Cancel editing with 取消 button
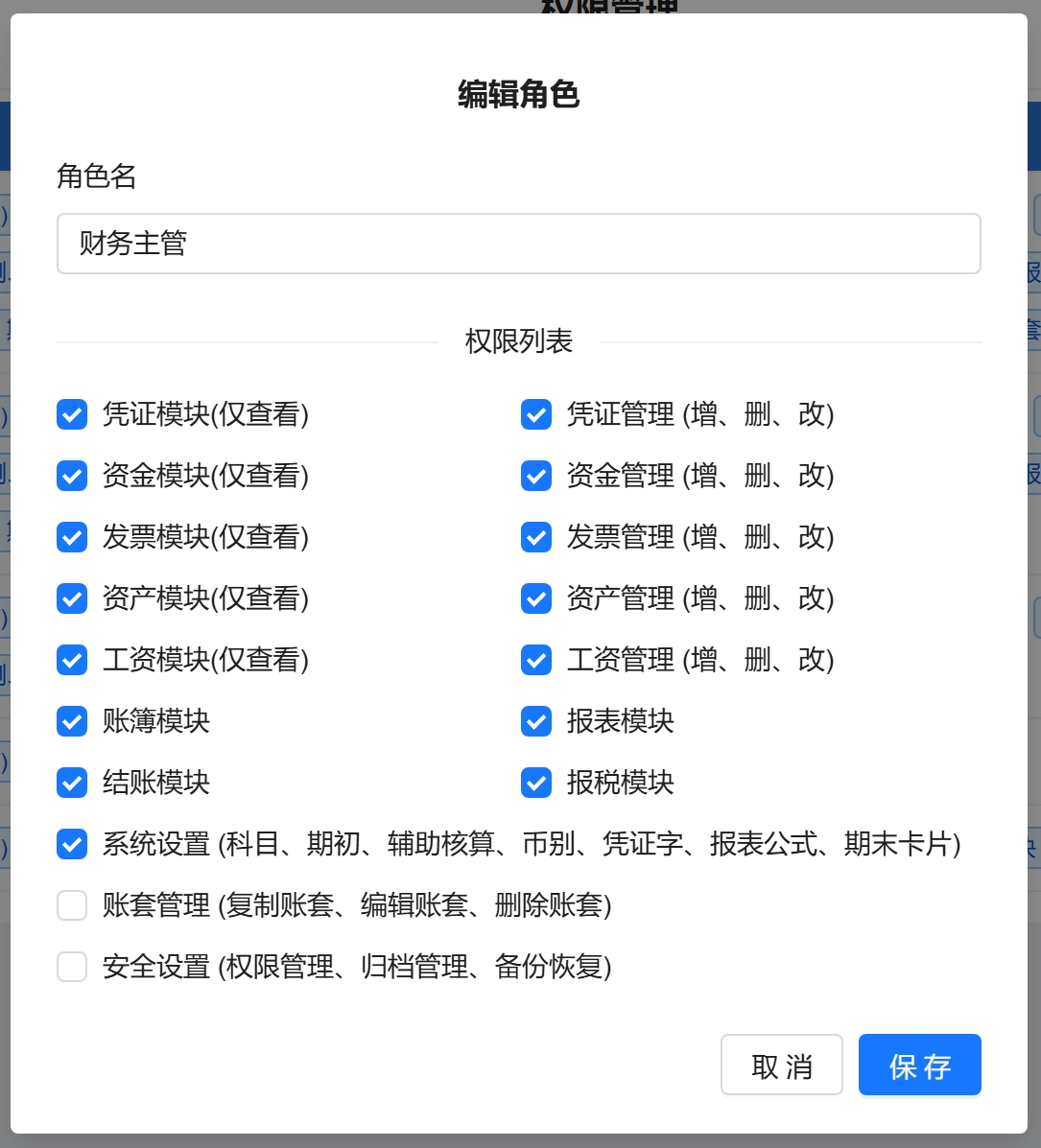The width and height of the screenshot is (1041, 1148). tap(781, 1065)
